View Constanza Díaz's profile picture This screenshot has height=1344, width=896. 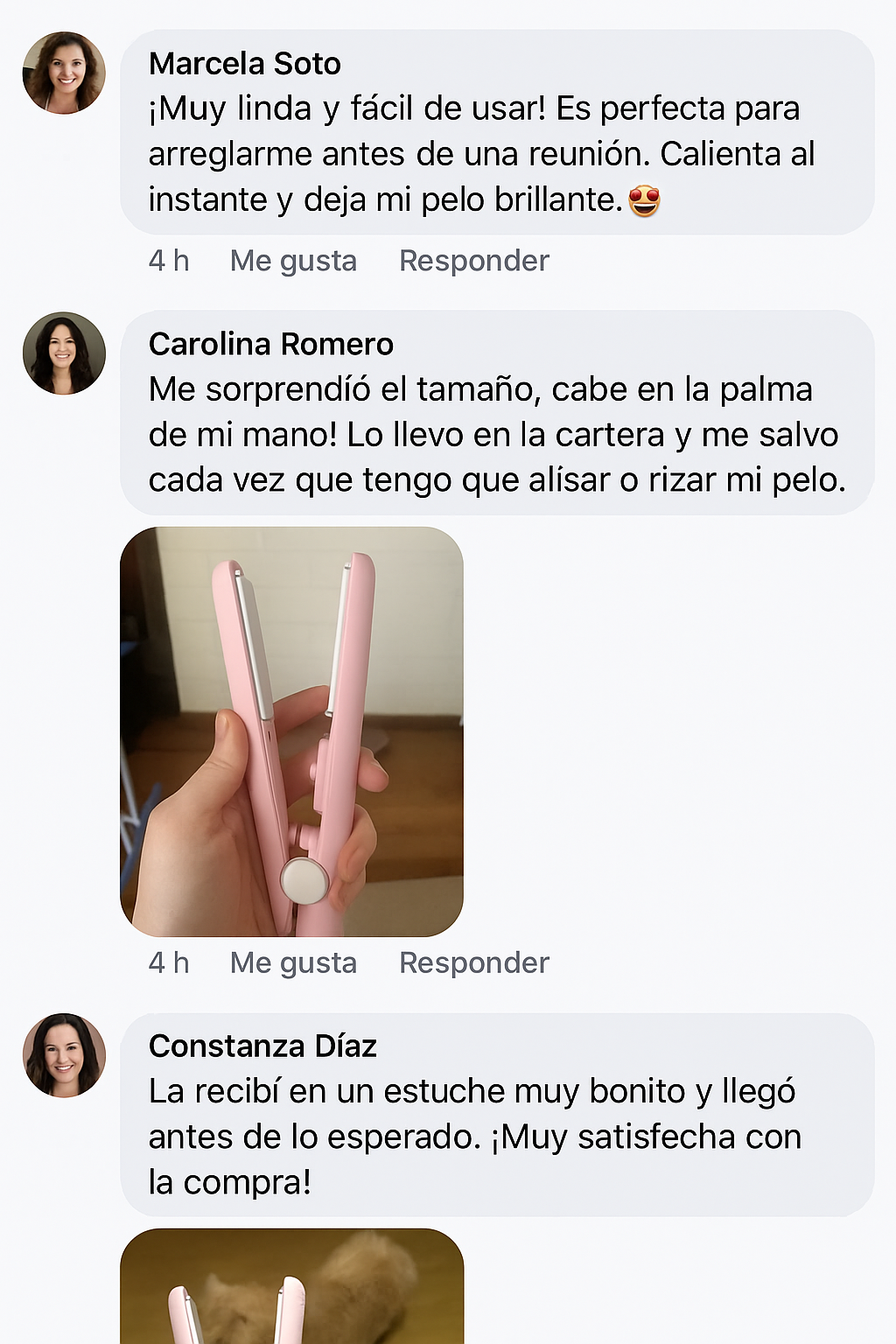pos(64,1055)
